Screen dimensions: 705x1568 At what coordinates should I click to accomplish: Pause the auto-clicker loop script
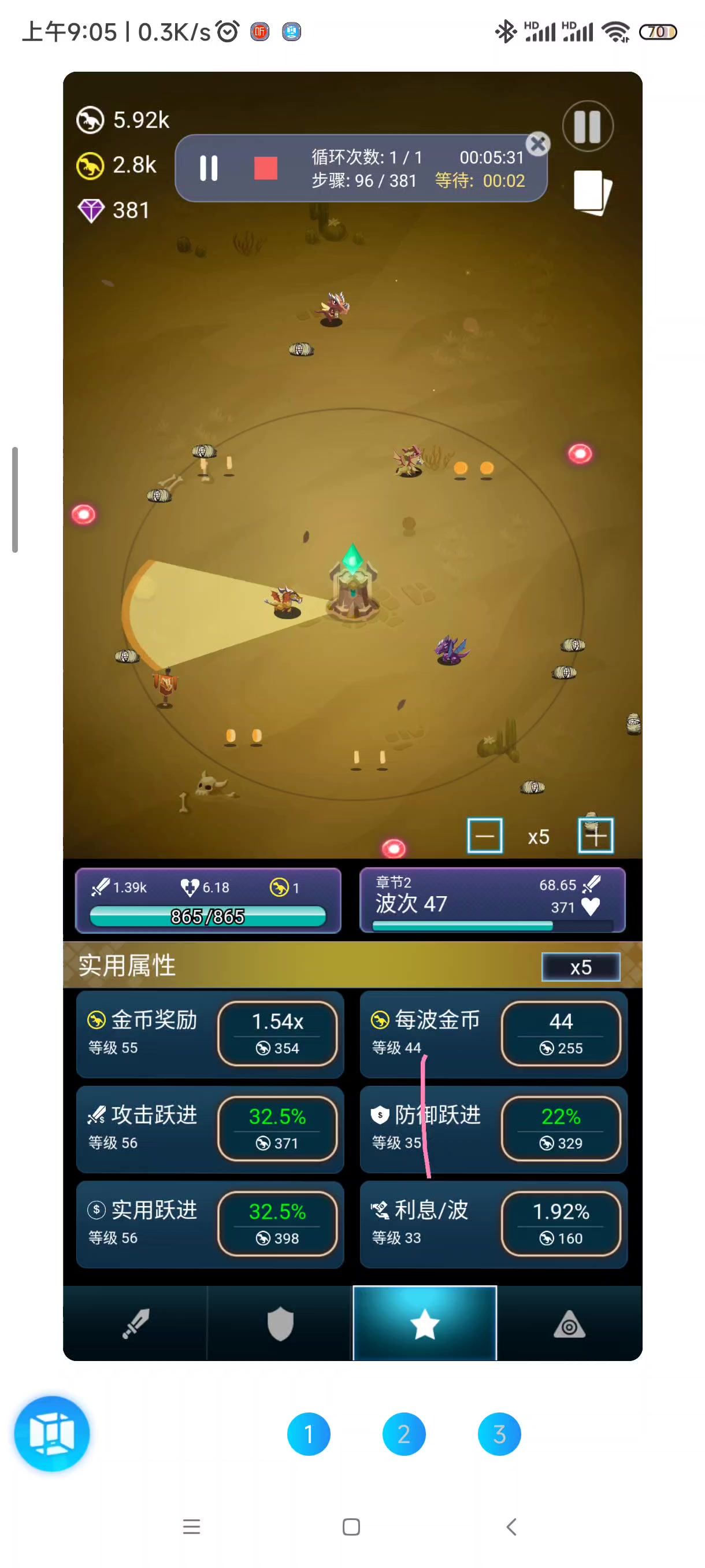tap(209, 168)
